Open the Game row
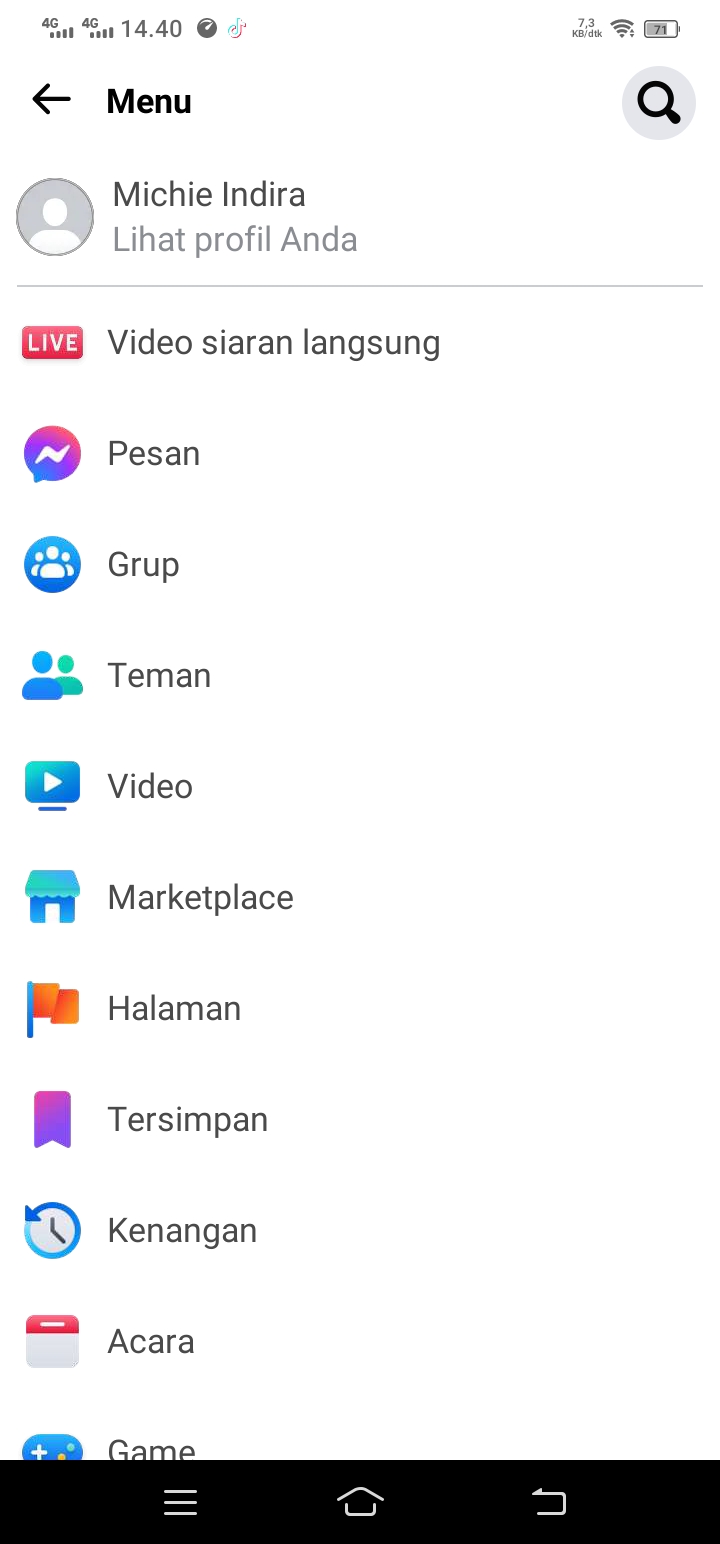Image resolution: width=720 pixels, height=1544 pixels. [x=151, y=1447]
